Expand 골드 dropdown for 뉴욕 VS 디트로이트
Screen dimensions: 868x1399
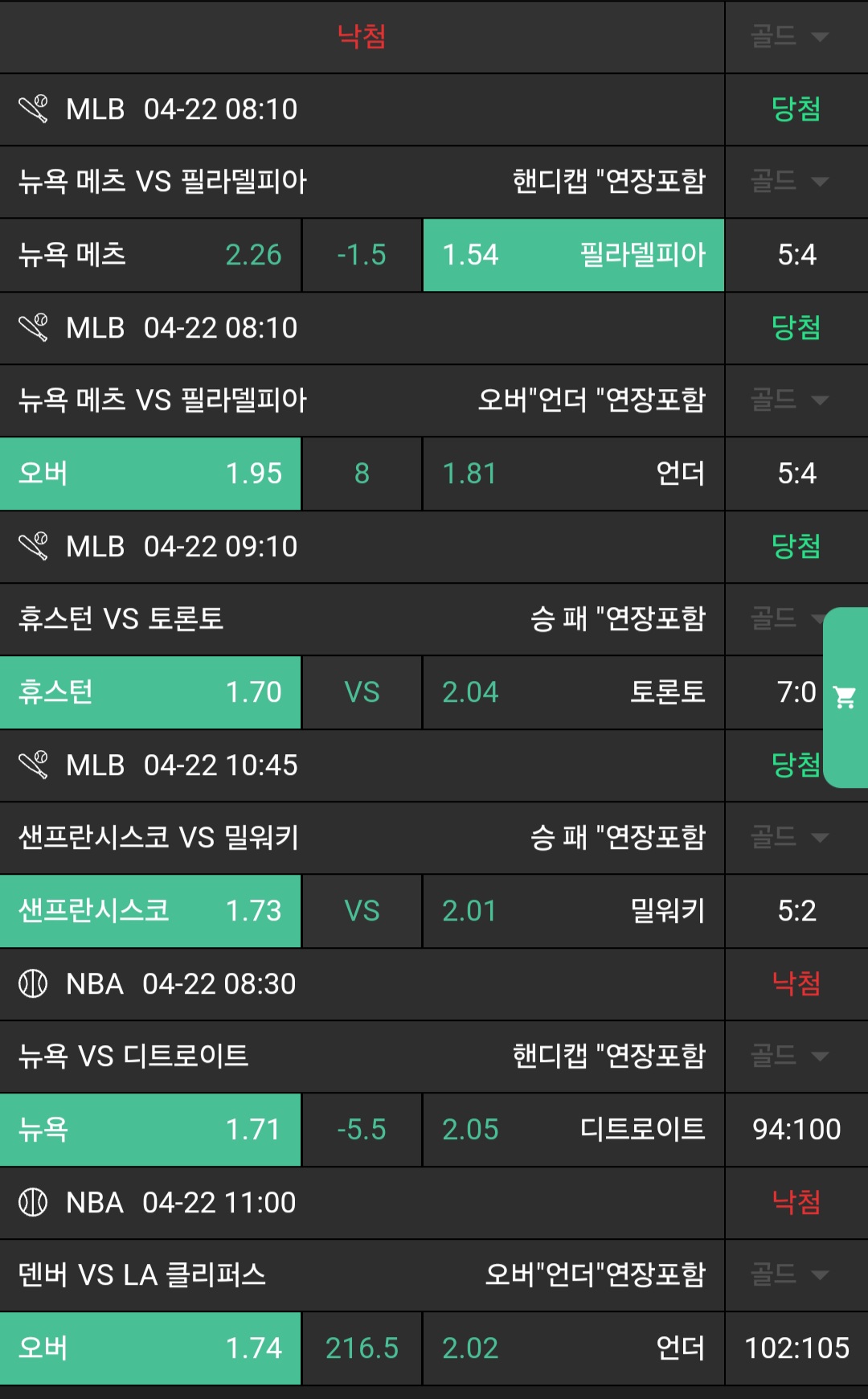pyautogui.click(x=789, y=1056)
